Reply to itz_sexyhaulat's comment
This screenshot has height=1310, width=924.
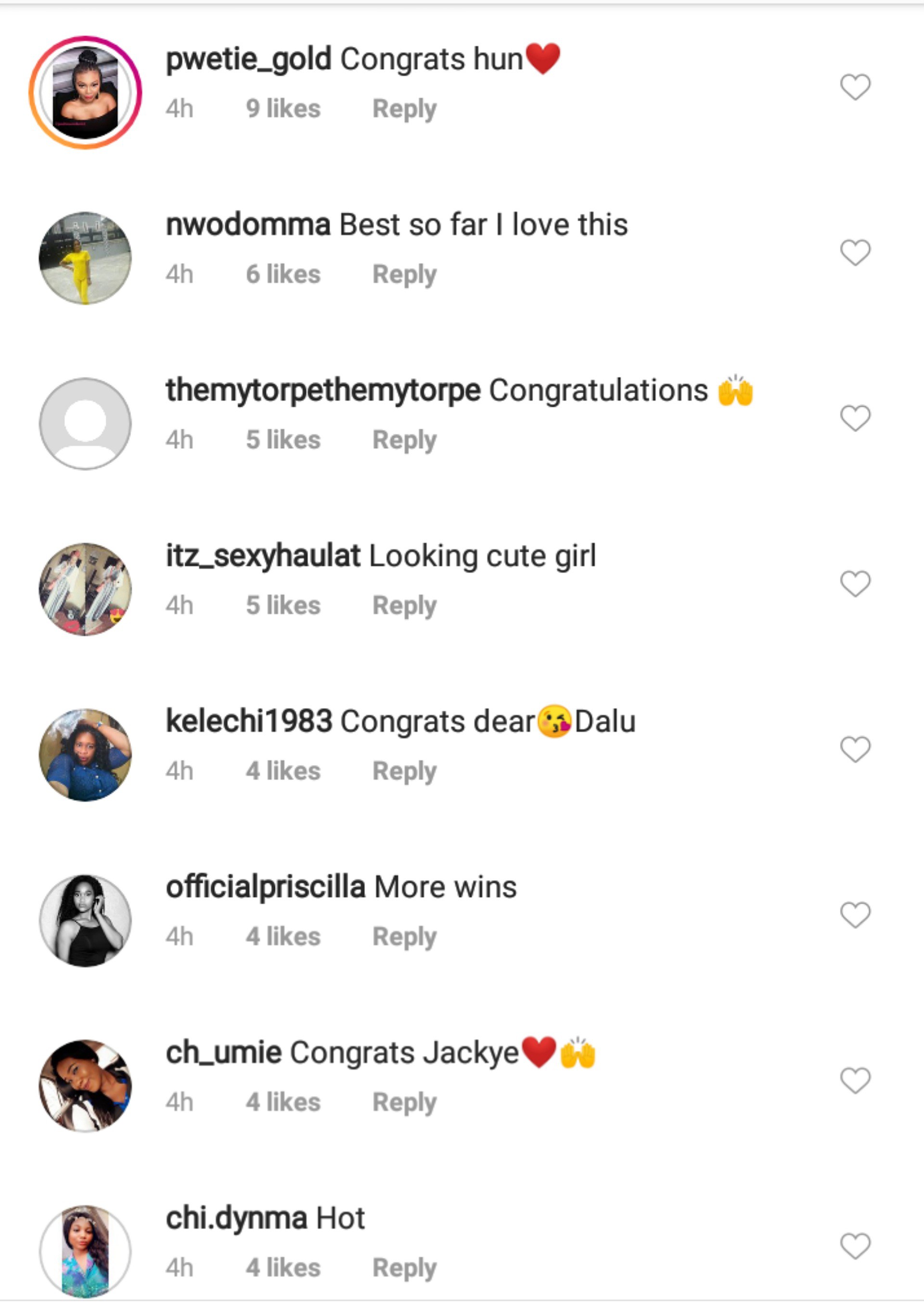pyautogui.click(x=404, y=605)
